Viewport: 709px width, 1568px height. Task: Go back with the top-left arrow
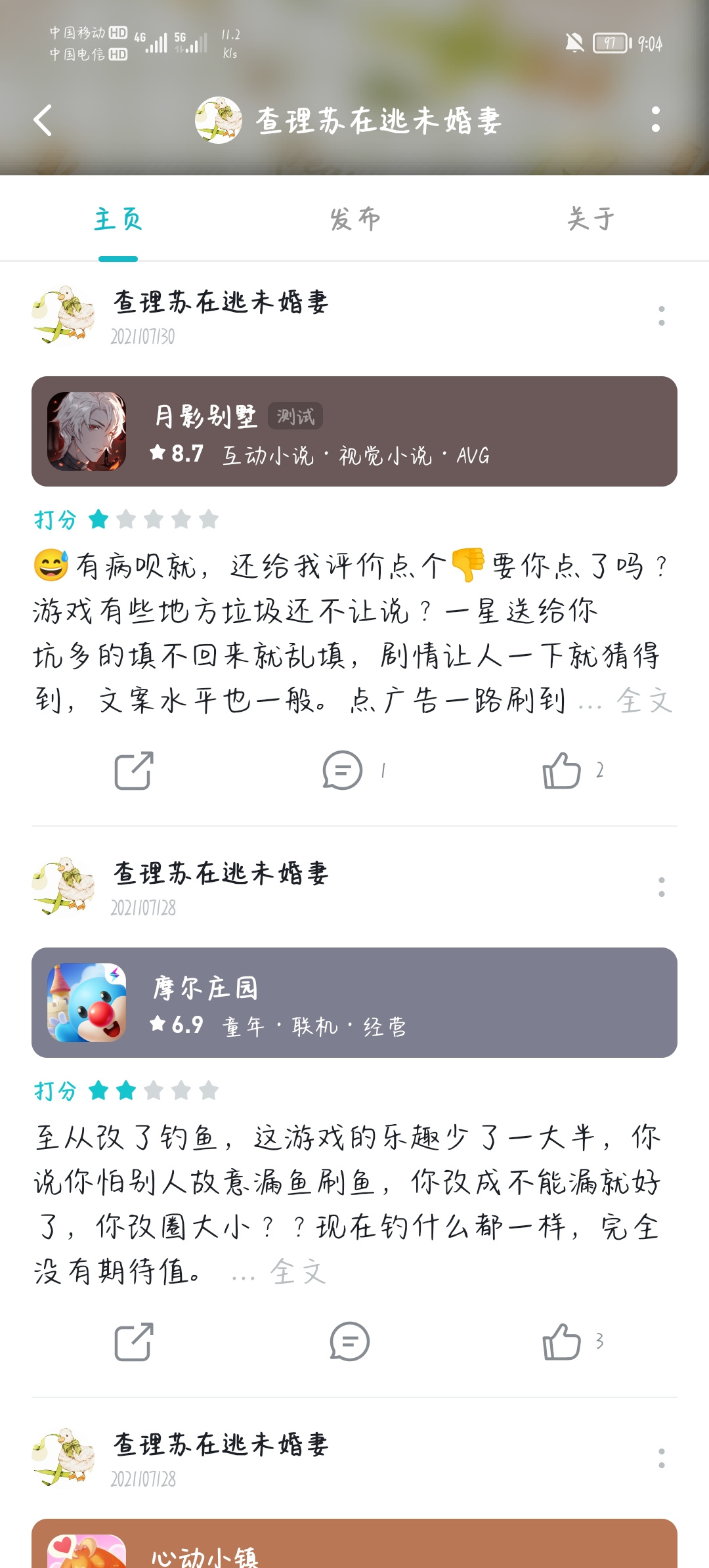point(43,120)
